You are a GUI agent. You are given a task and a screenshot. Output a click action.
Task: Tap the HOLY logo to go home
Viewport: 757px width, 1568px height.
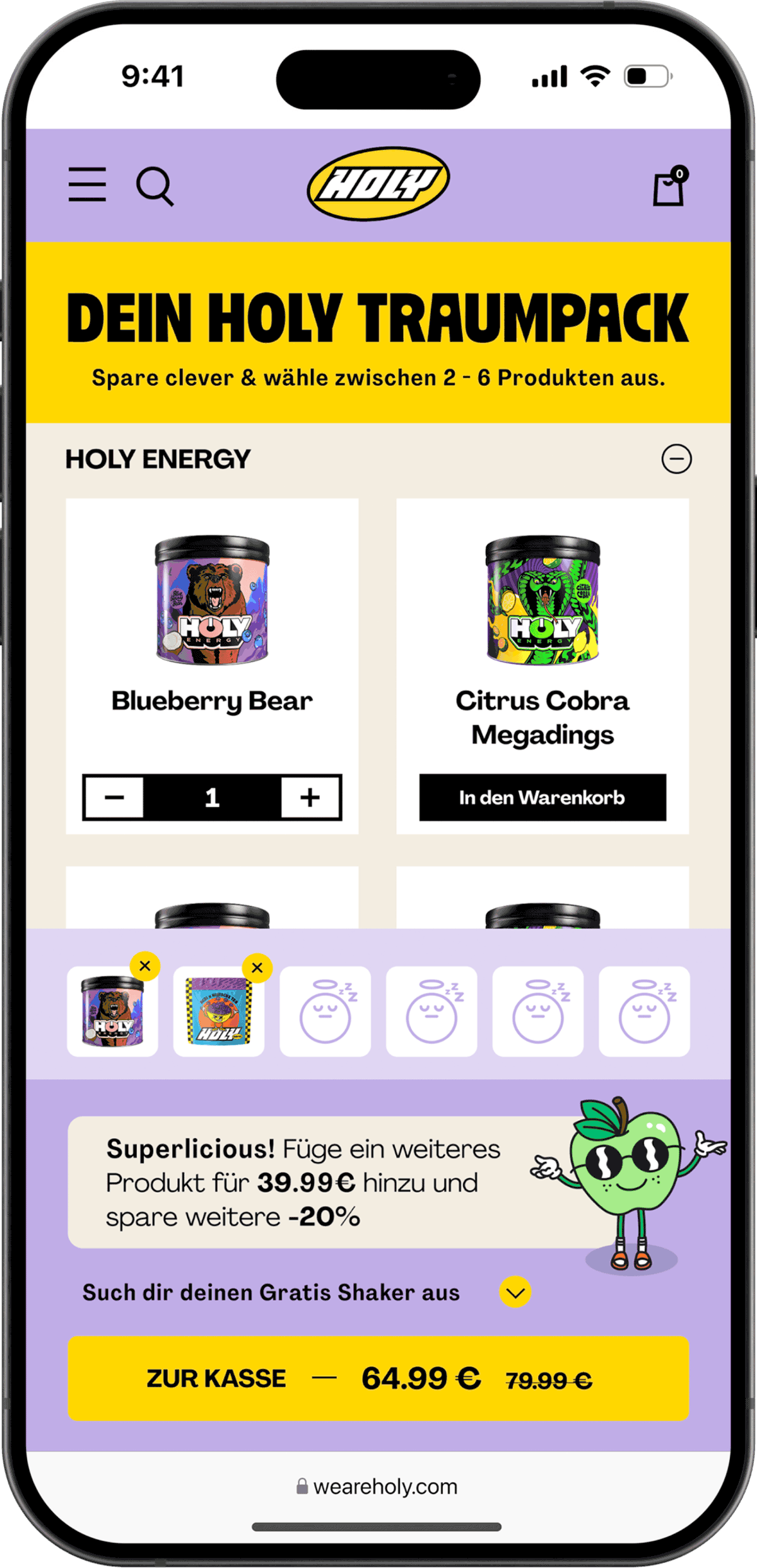(x=378, y=183)
